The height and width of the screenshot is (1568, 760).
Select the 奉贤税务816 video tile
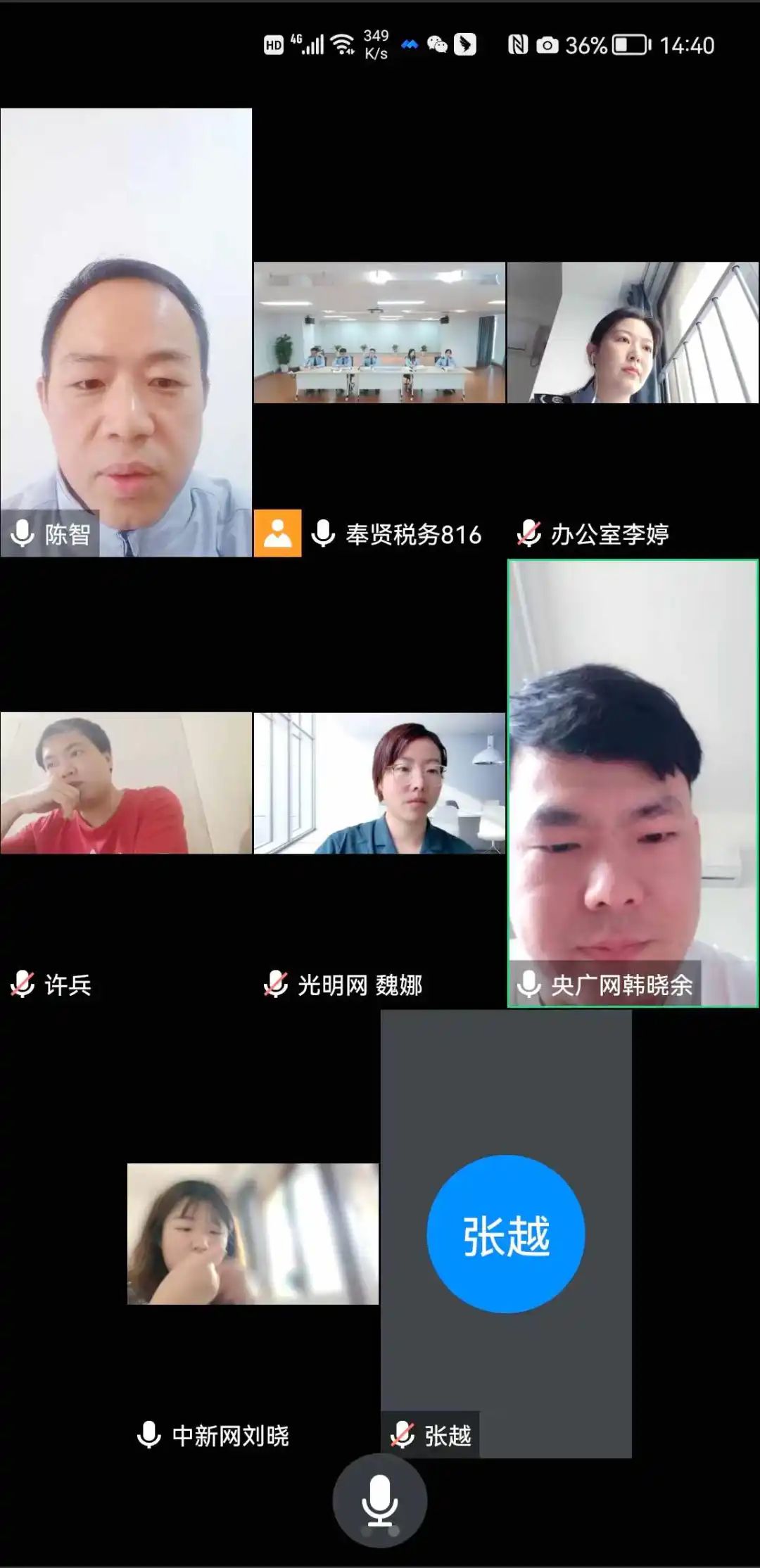[x=379, y=333]
